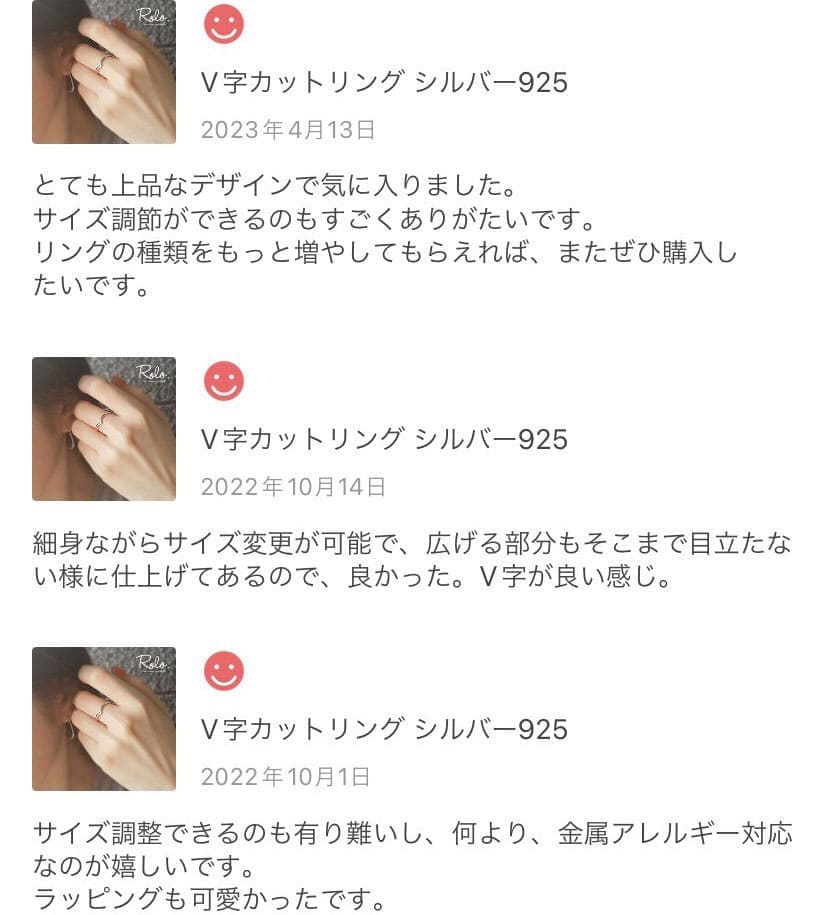Select the smiley face icon on the October 1 review
The width and height of the screenshot is (828, 915).
point(224,672)
